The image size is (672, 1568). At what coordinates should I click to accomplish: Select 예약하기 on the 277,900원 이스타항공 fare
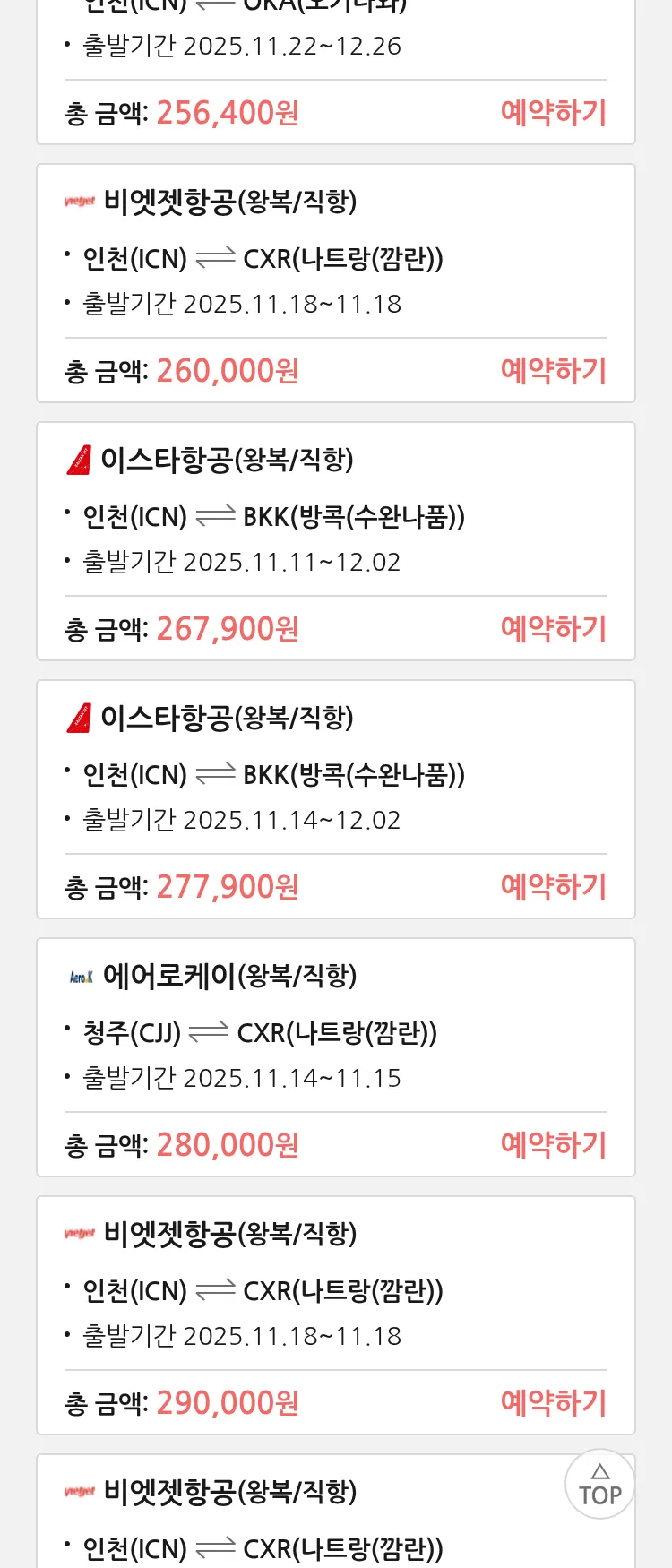553,887
